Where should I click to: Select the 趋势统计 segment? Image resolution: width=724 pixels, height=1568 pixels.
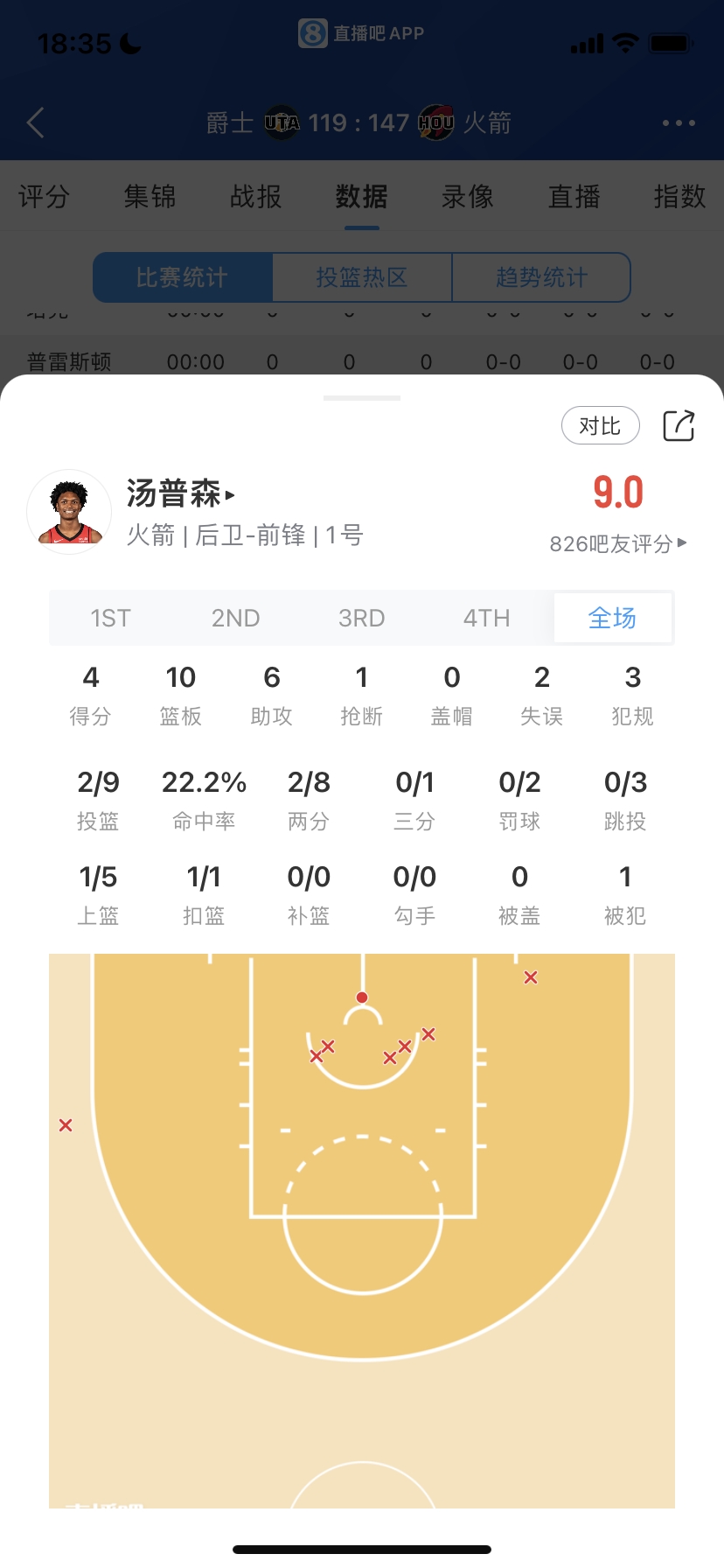(541, 277)
